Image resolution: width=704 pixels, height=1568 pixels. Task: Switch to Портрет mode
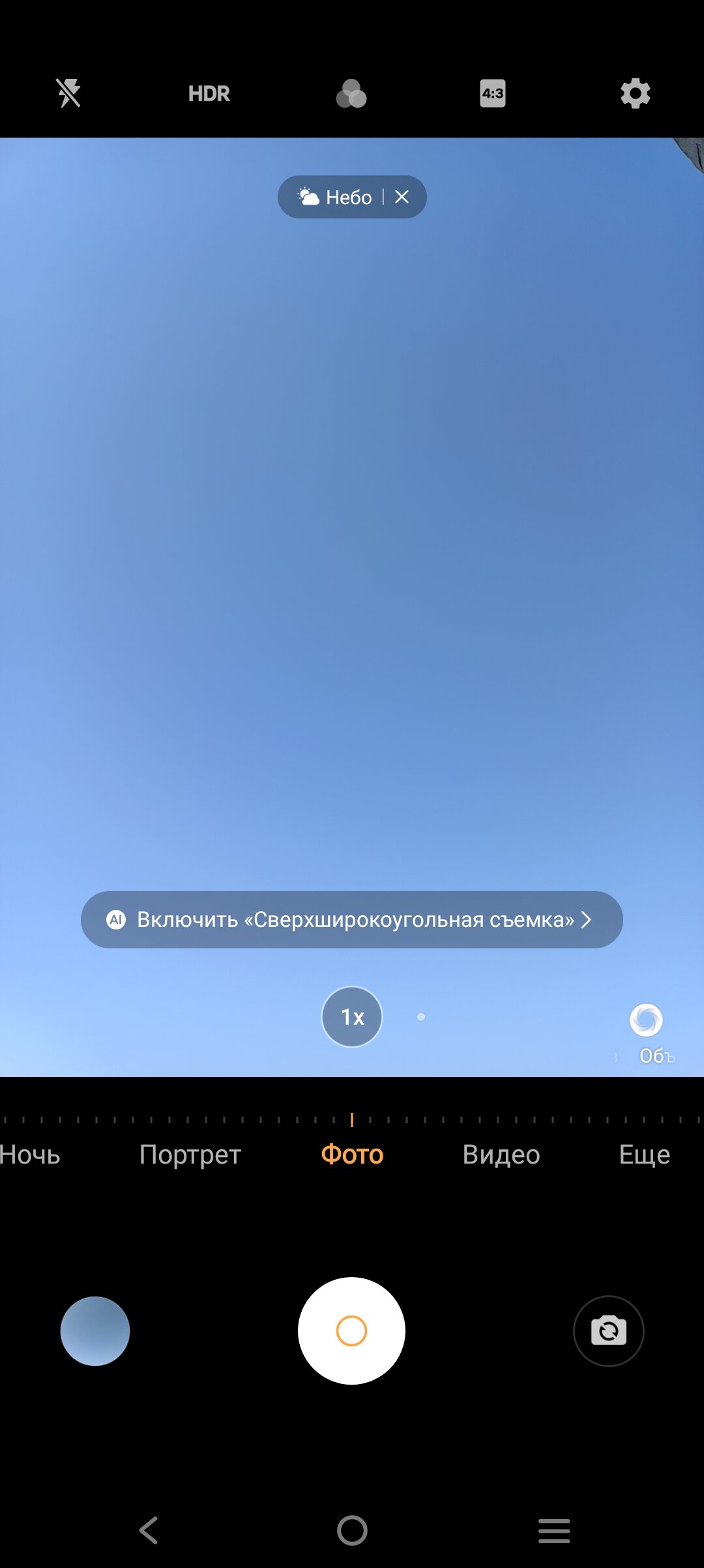coord(190,1155)
